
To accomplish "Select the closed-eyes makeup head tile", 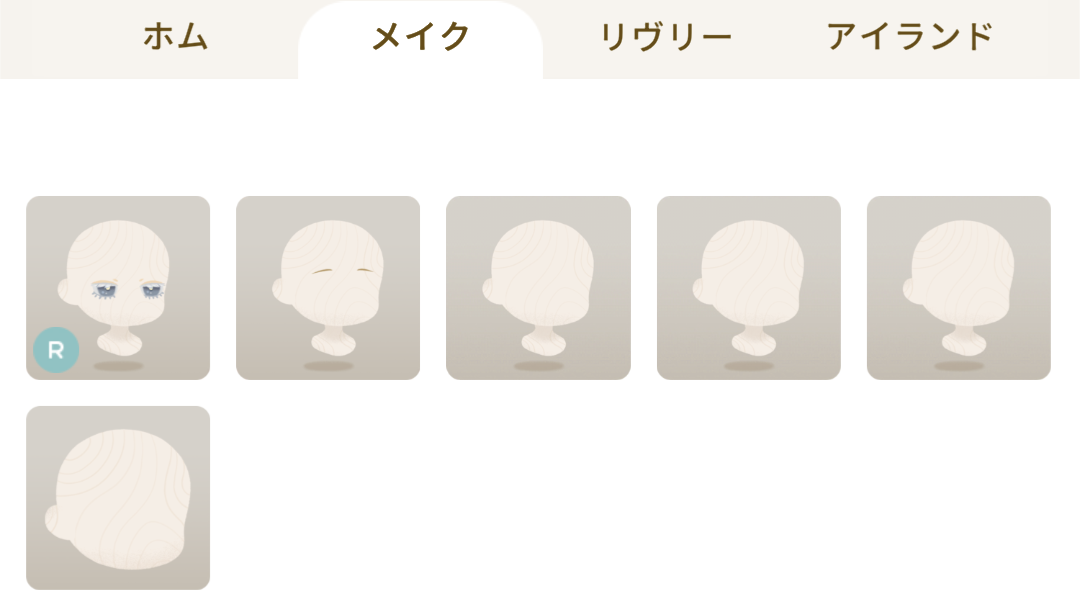I will coord(328,288).
